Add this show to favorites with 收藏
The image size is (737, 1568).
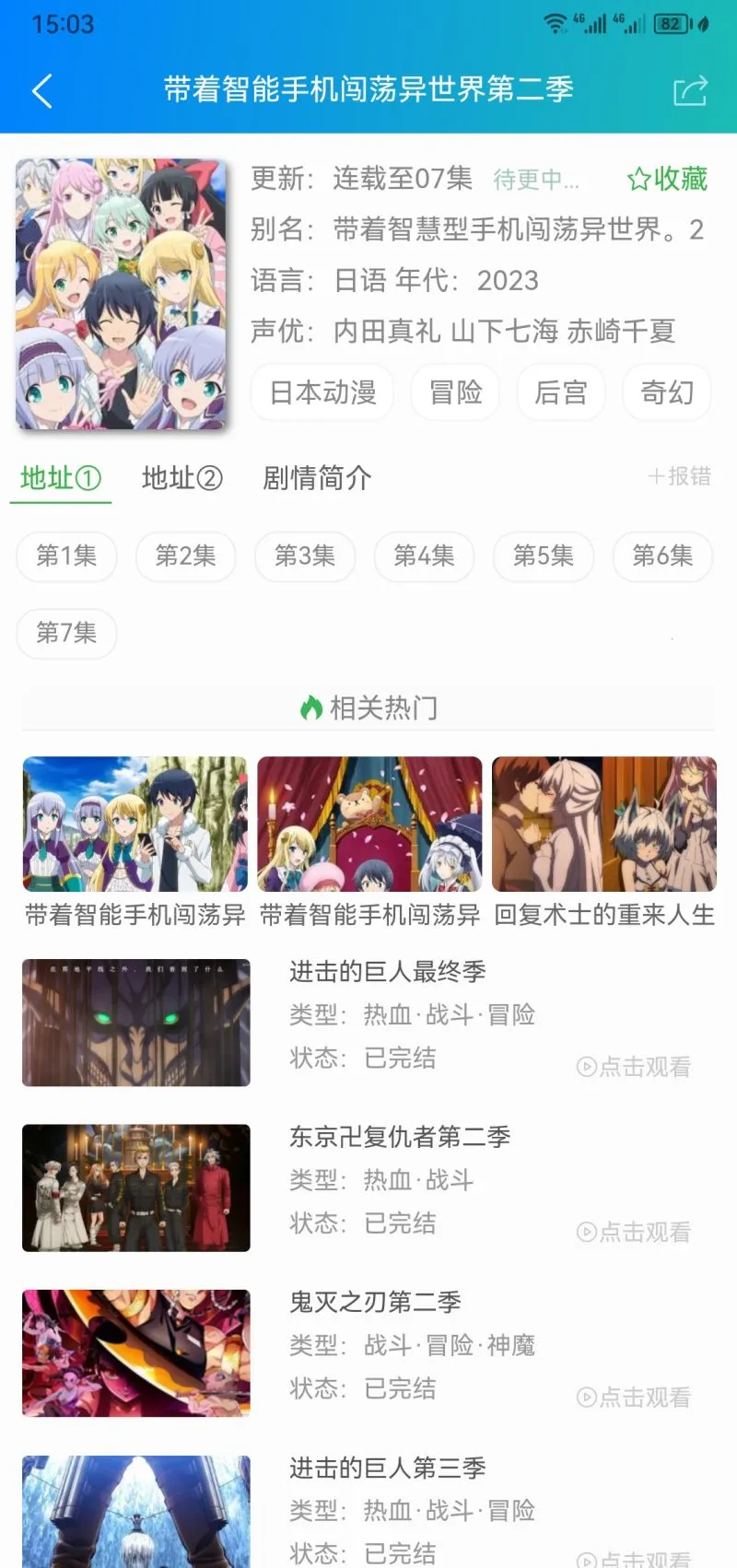click(667, 179)
